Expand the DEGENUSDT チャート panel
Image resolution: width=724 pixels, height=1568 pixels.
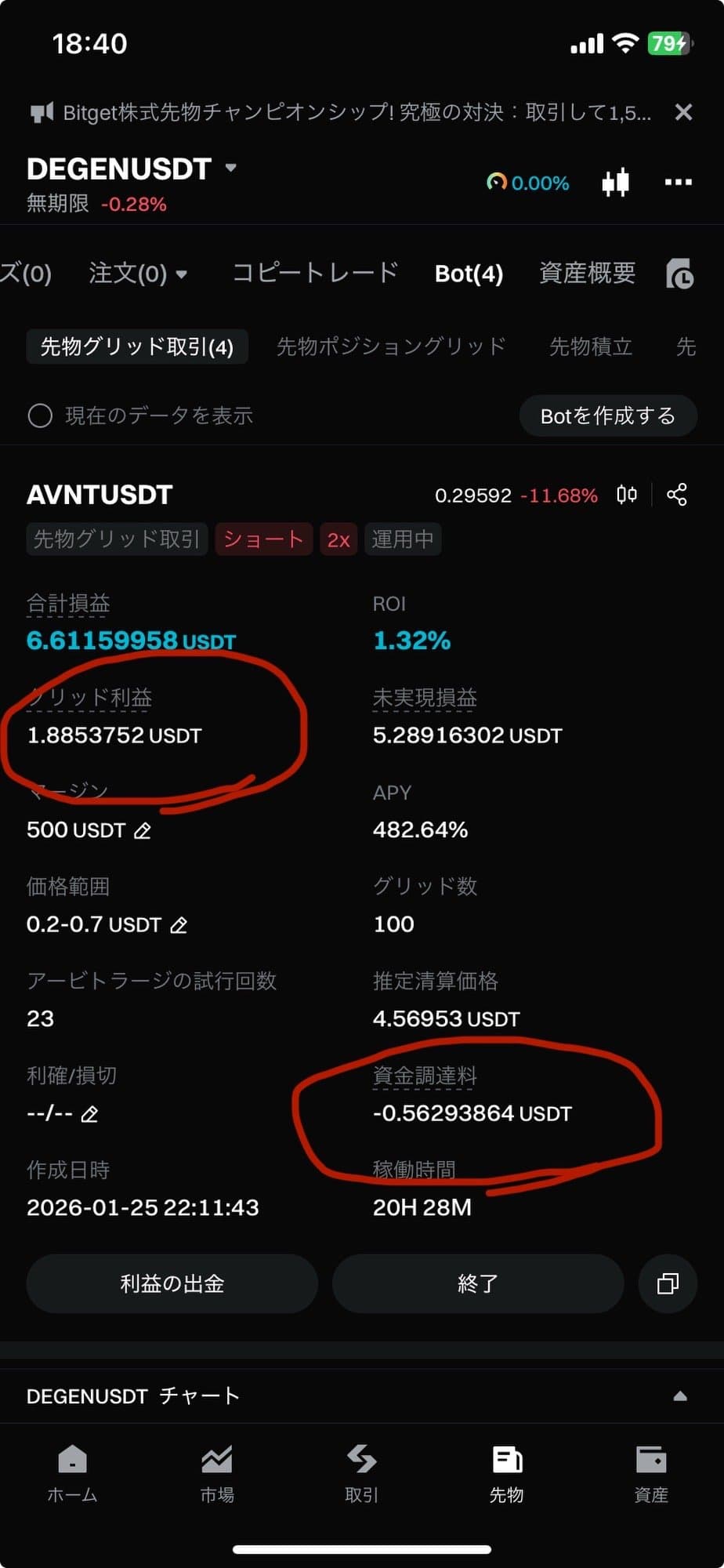tap(679, 1396)
